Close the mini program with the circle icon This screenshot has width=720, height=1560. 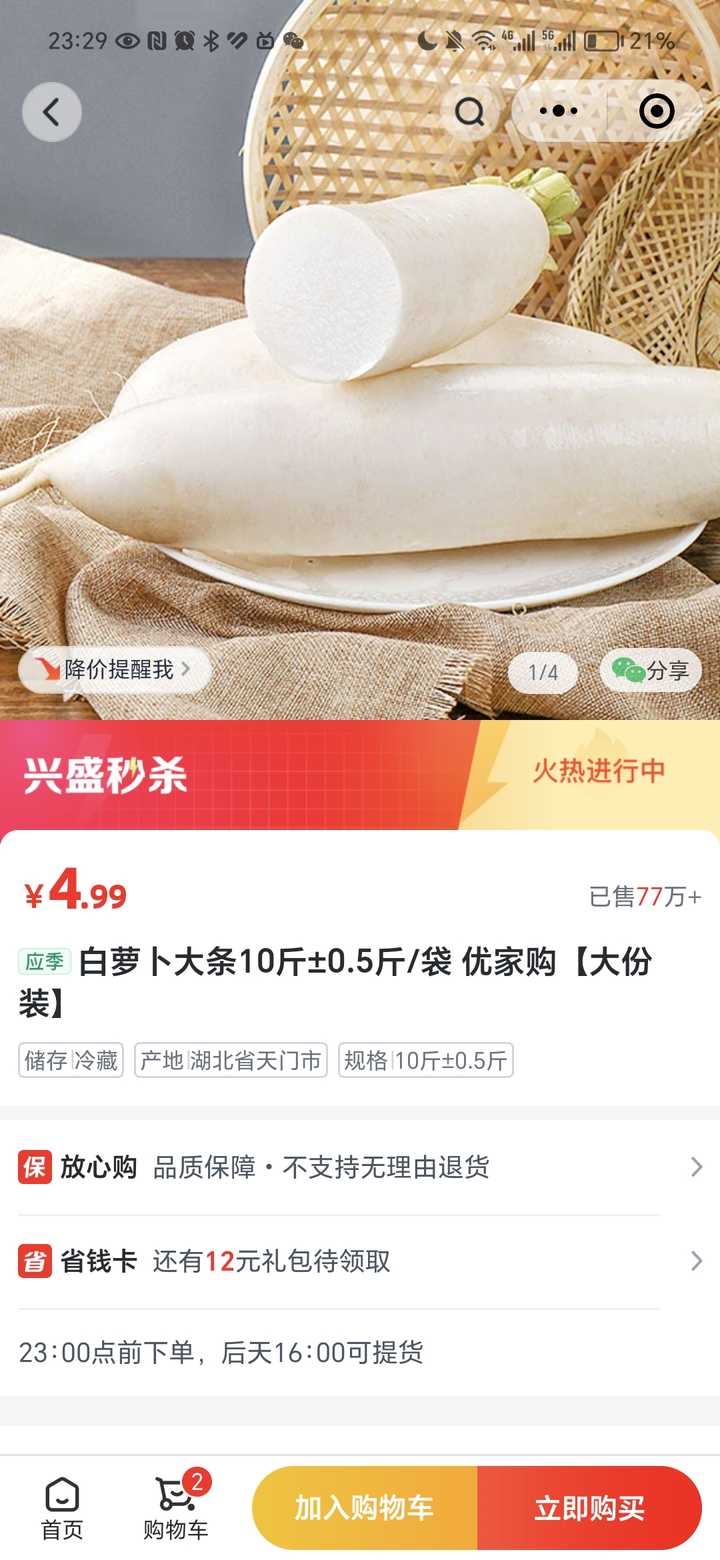[656, 112]
